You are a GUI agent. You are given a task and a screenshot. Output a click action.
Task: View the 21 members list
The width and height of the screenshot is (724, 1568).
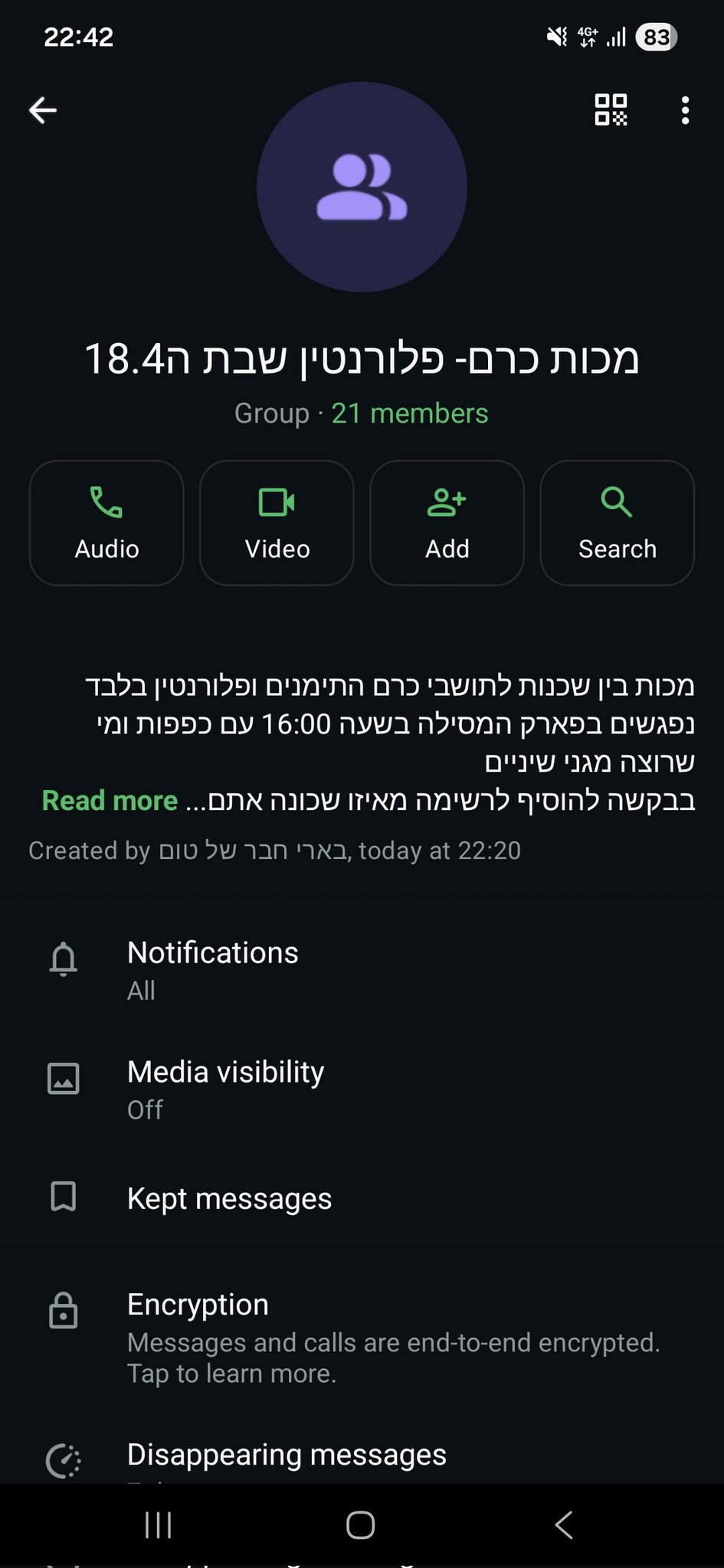(x=409, y=413)
